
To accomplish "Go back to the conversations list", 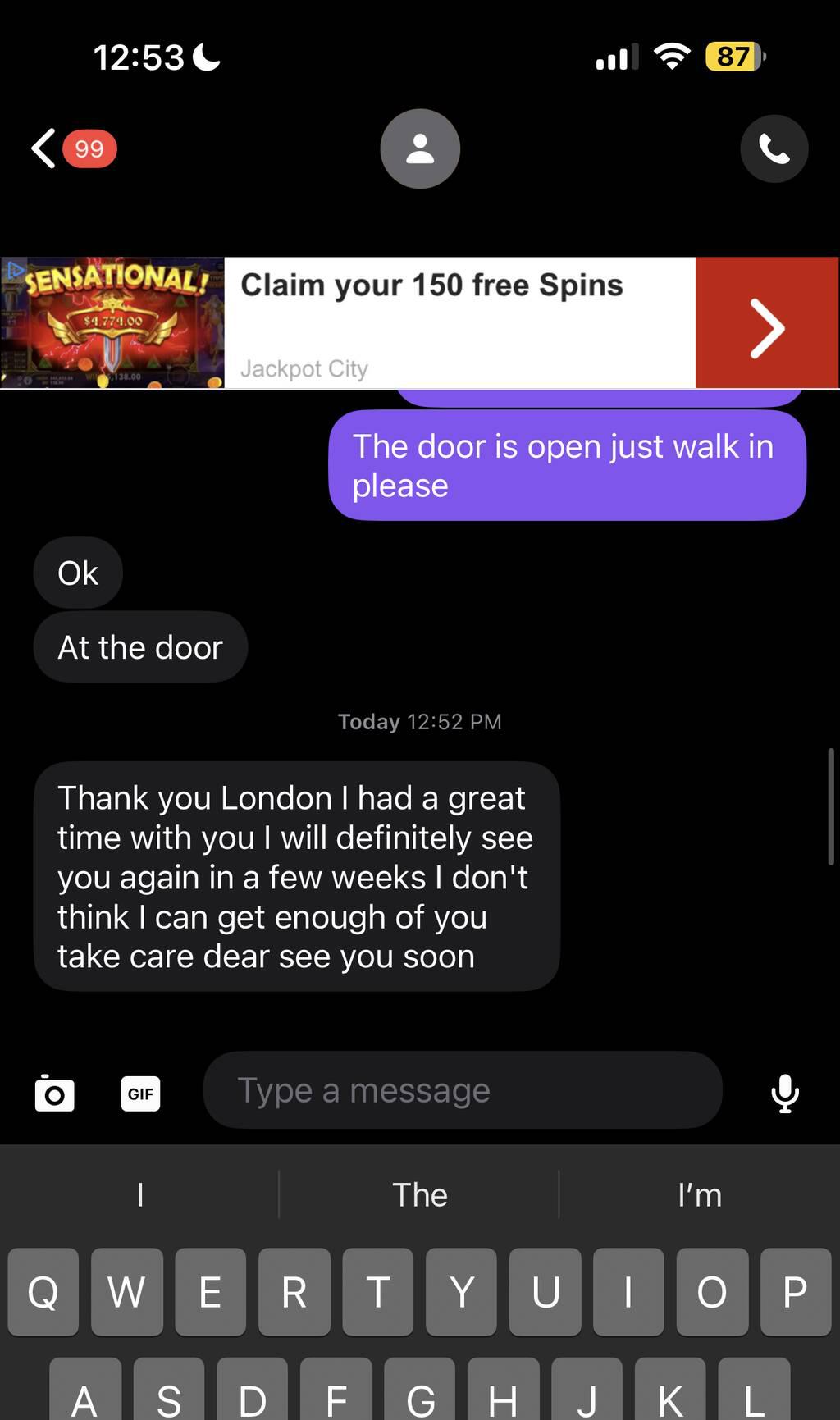I will click(x=44, y=148).
